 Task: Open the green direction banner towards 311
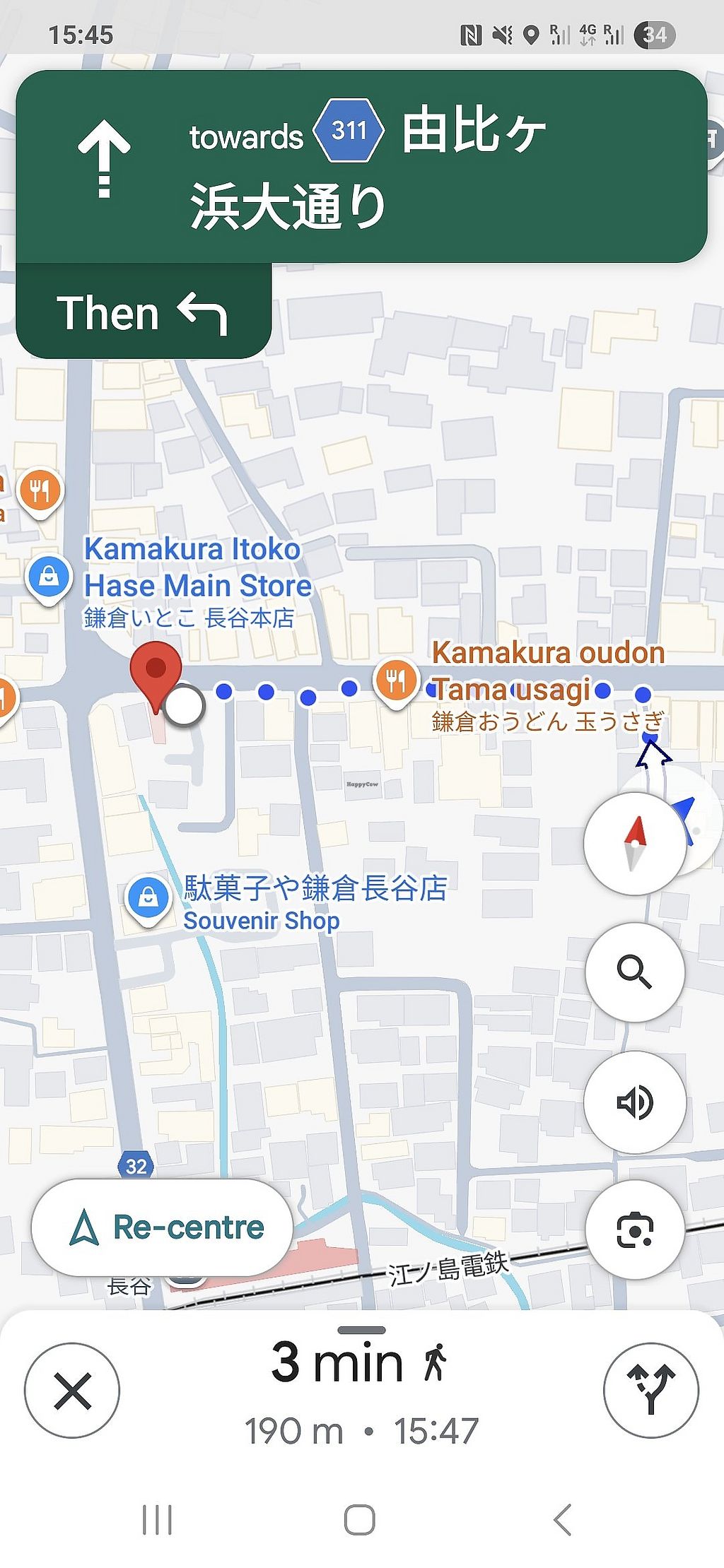click(x=361, y=167)
